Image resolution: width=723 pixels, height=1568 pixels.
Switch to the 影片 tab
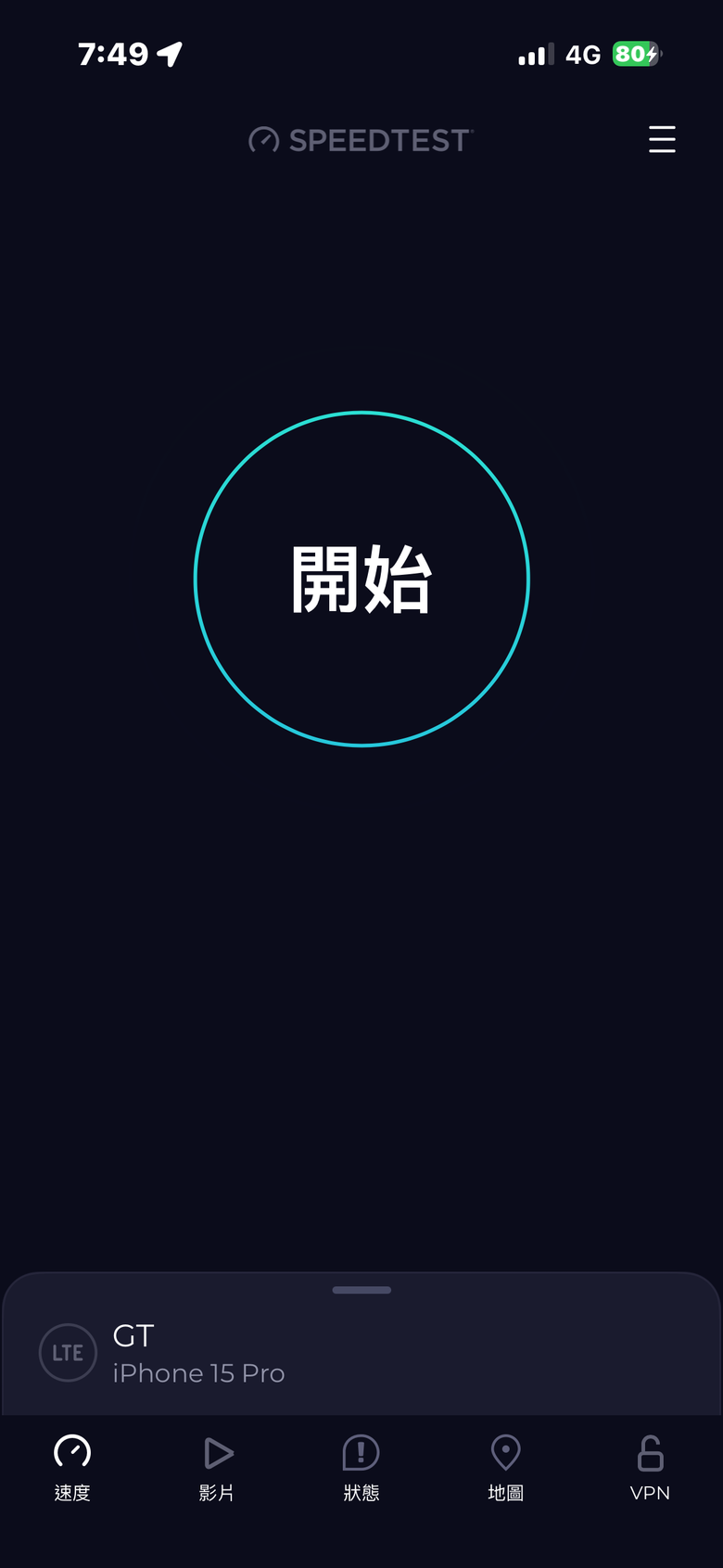[217, 1467]
